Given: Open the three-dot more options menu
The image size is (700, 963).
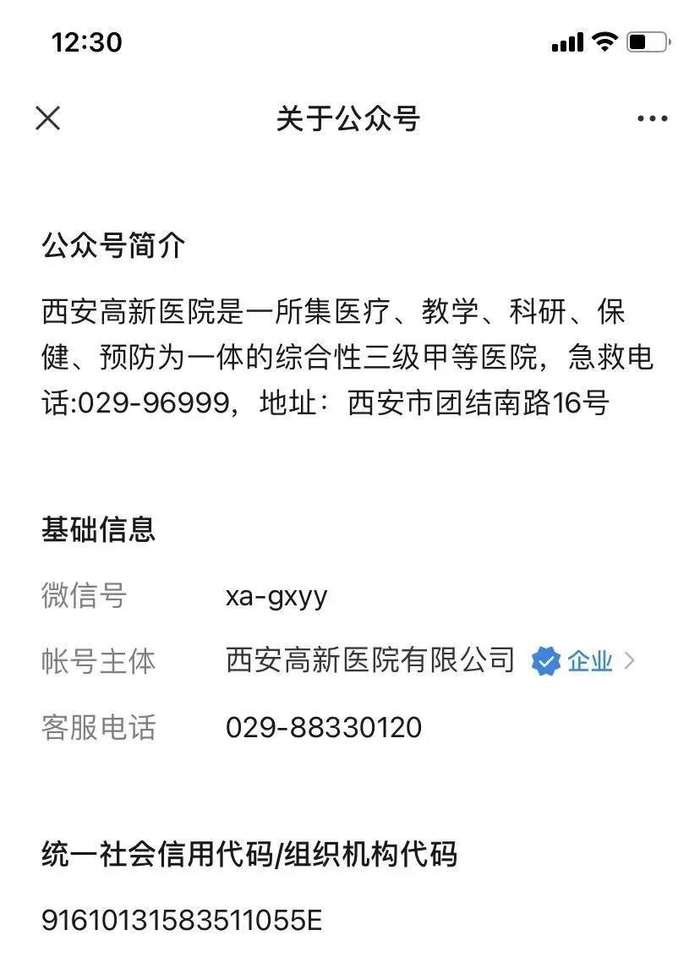Looking at the screenshot, I should [652, 119].
